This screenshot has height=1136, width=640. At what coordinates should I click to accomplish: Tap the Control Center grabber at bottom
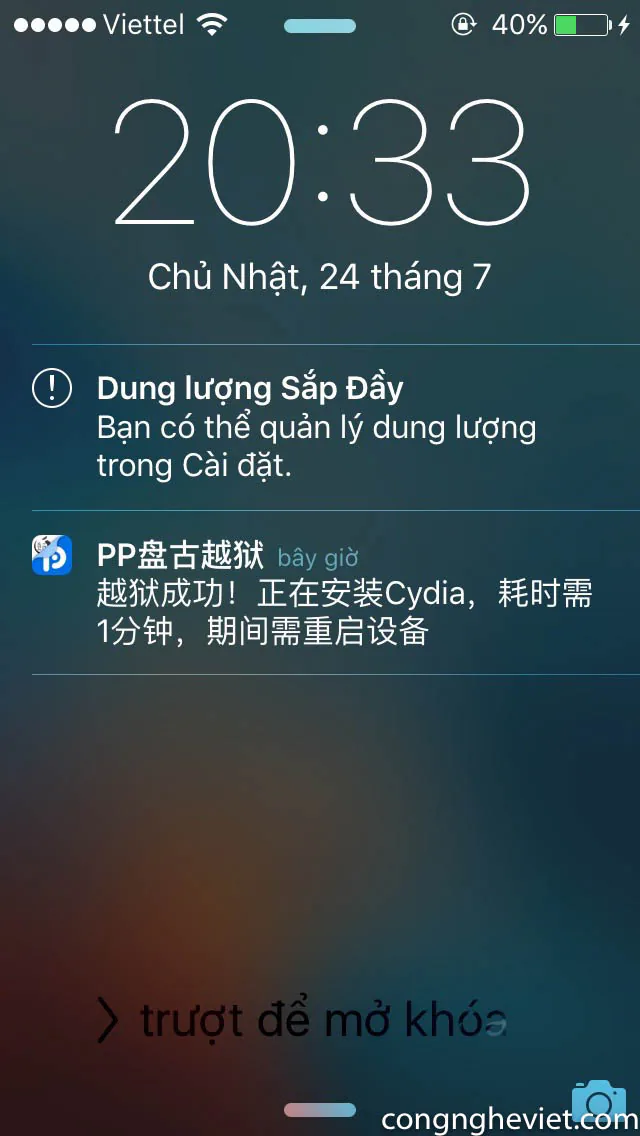point(320,1110)
